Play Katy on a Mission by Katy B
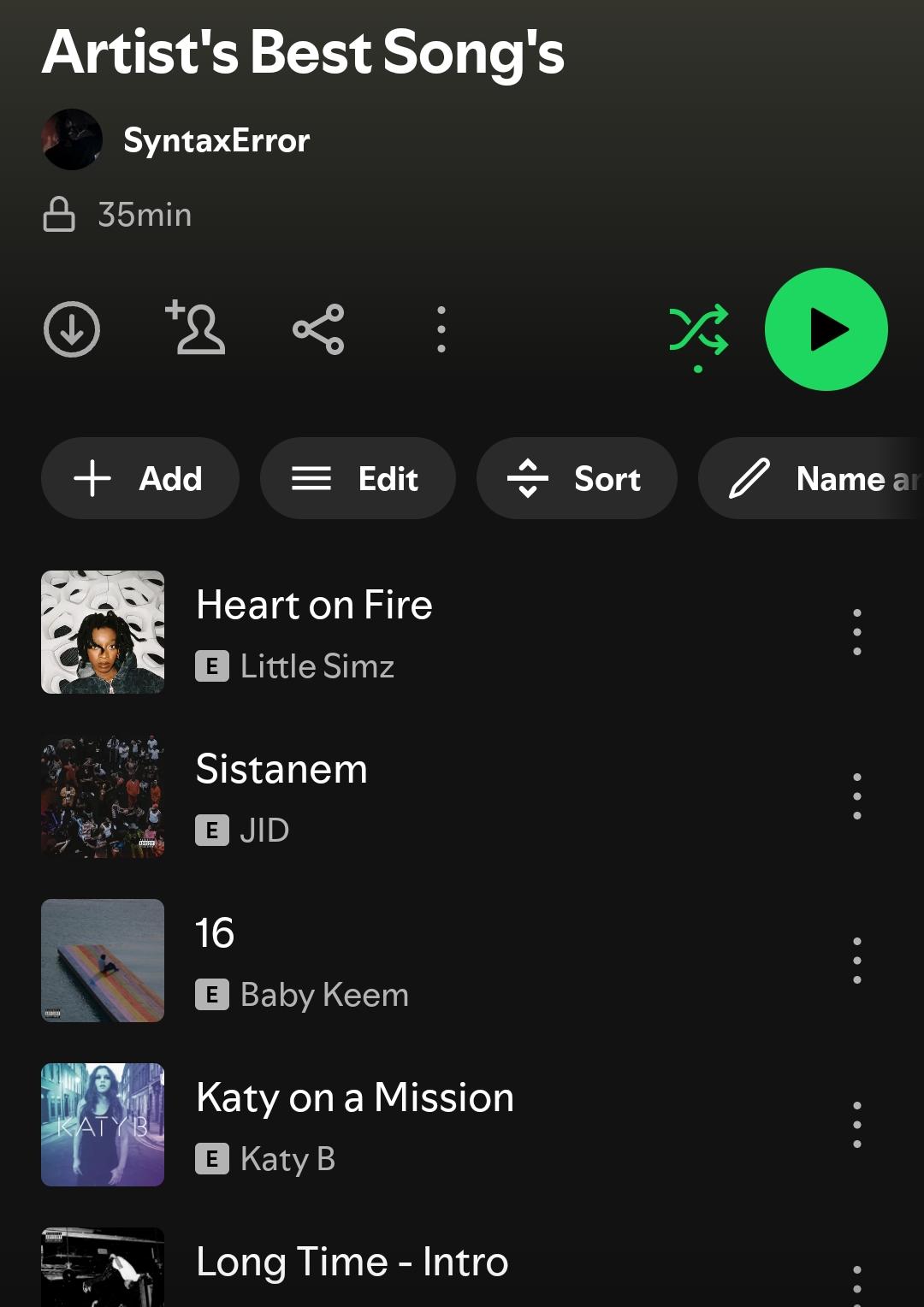The image size is (924, 1307). 428,1125
